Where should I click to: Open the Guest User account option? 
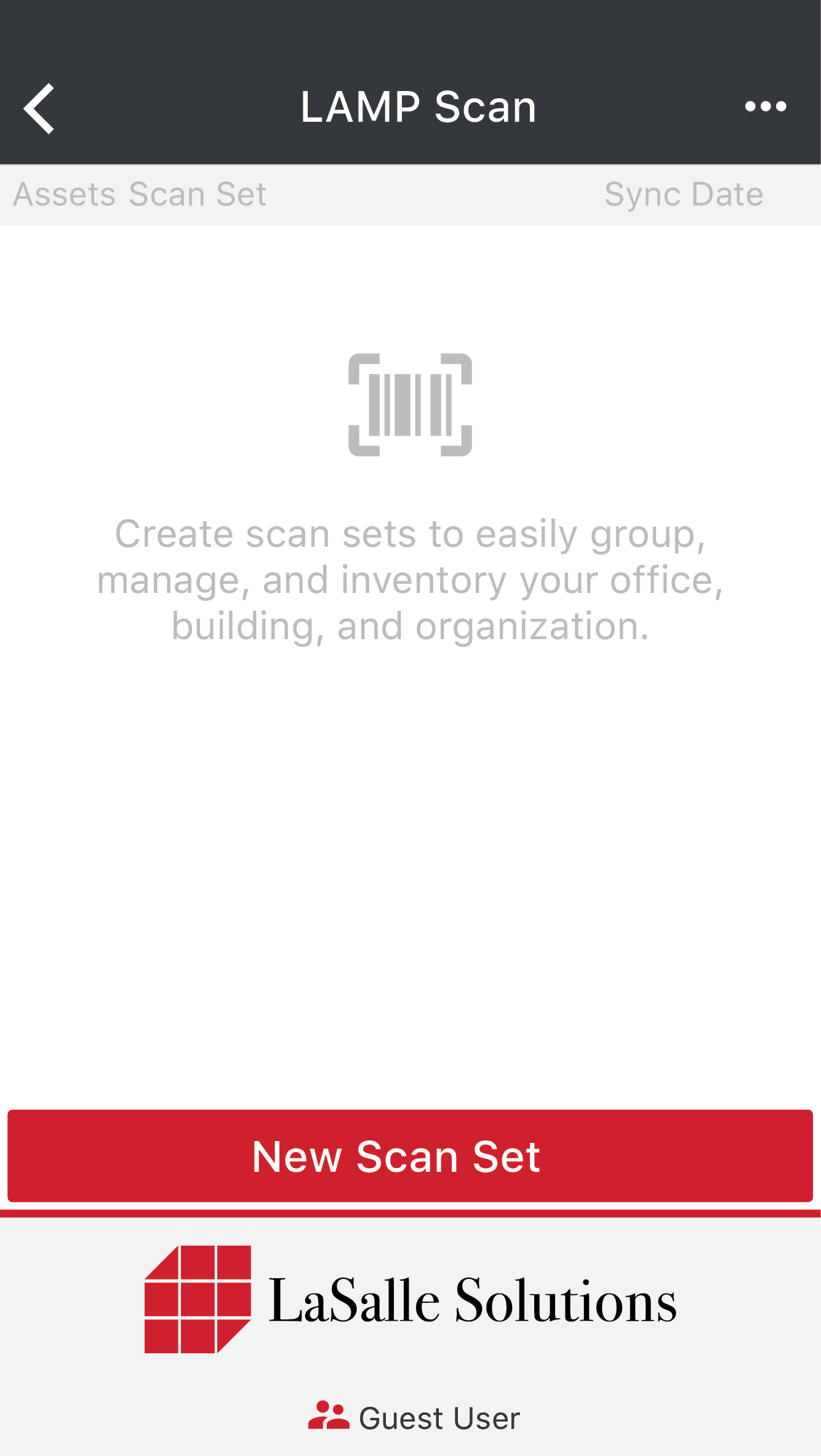click(x=414, y=1418)
